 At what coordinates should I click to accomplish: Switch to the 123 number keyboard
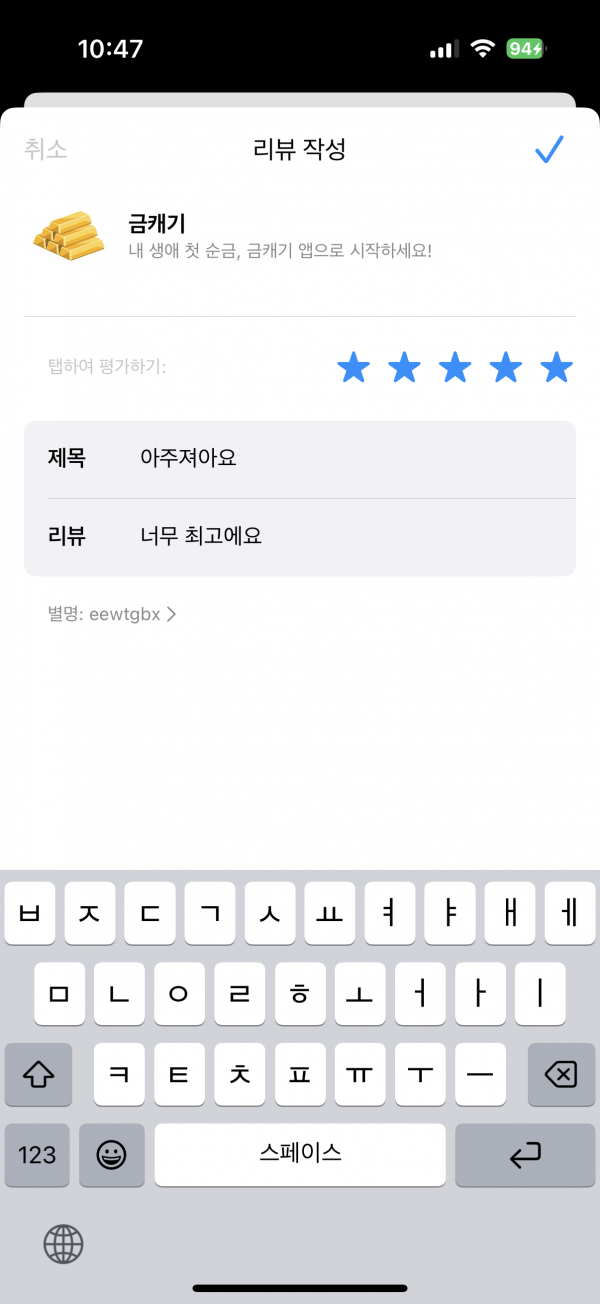(x=37, y=1155)
